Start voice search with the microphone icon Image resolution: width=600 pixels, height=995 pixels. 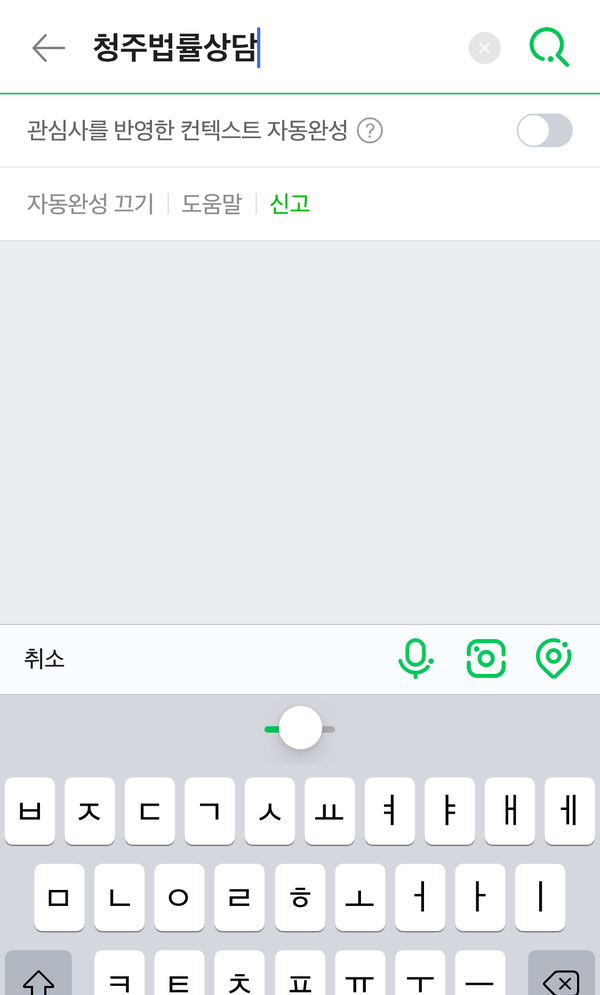coord(415,659)
